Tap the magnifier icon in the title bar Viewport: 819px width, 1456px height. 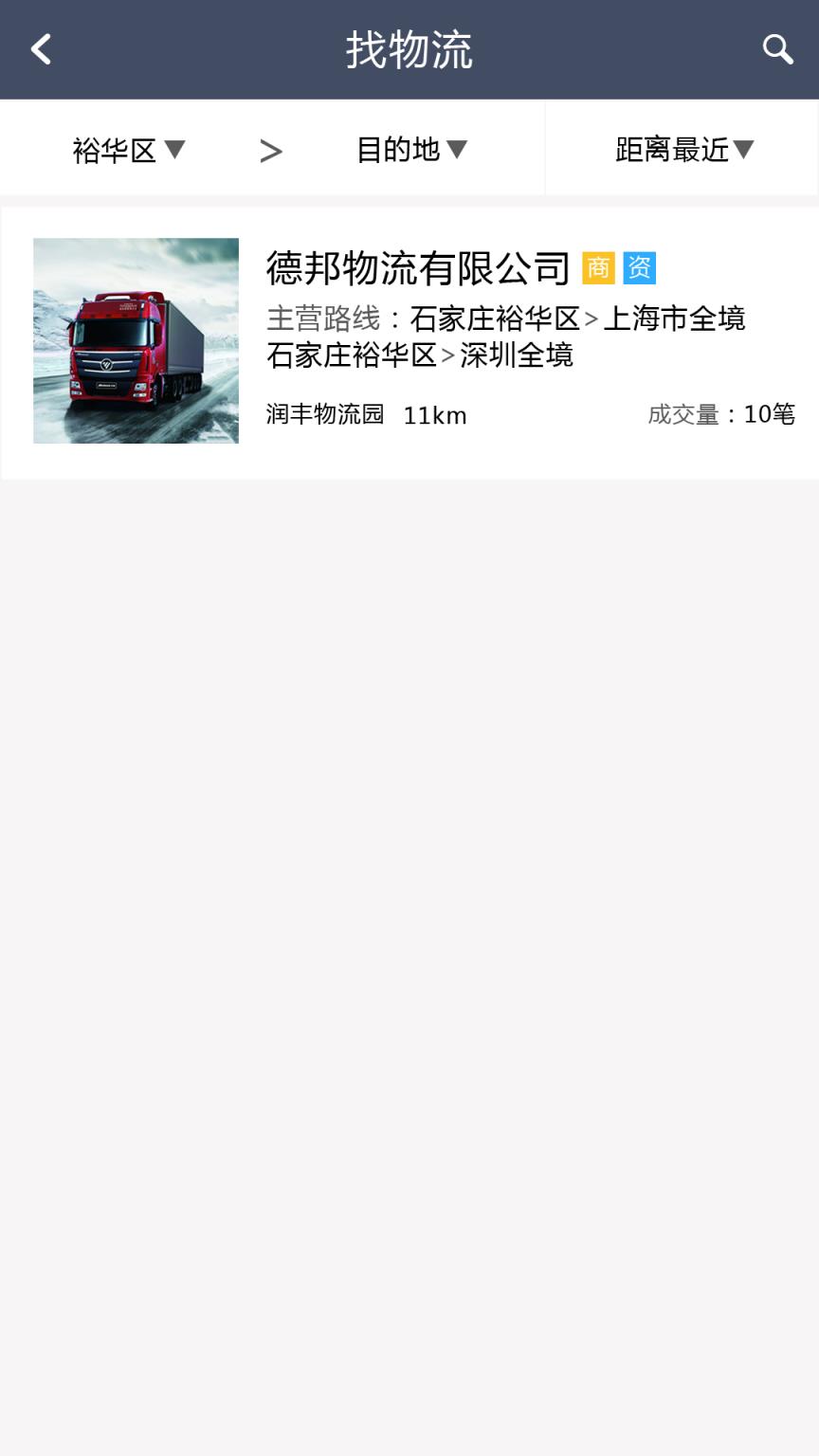777,48
